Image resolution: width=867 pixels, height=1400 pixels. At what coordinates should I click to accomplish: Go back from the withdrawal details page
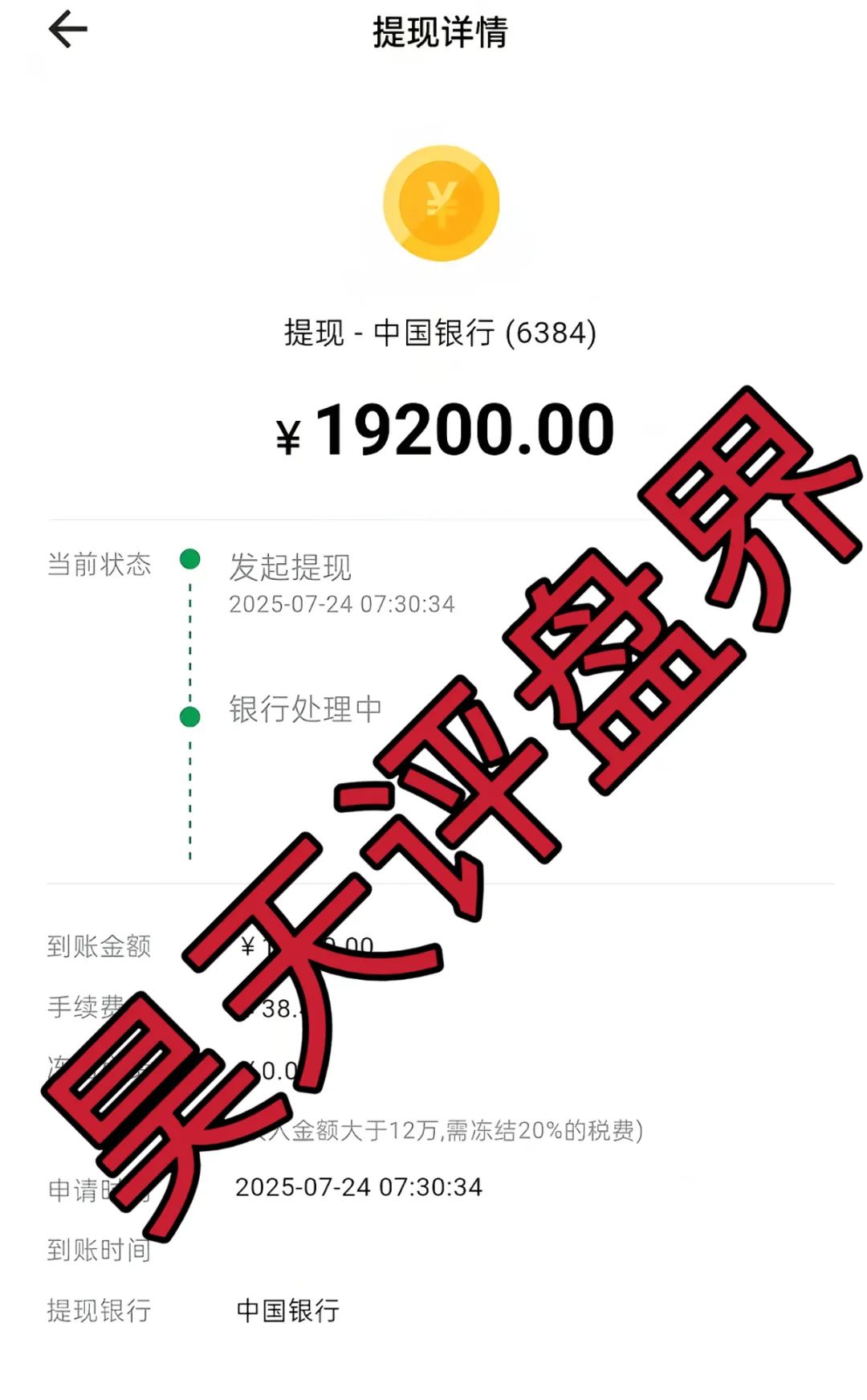67,31
